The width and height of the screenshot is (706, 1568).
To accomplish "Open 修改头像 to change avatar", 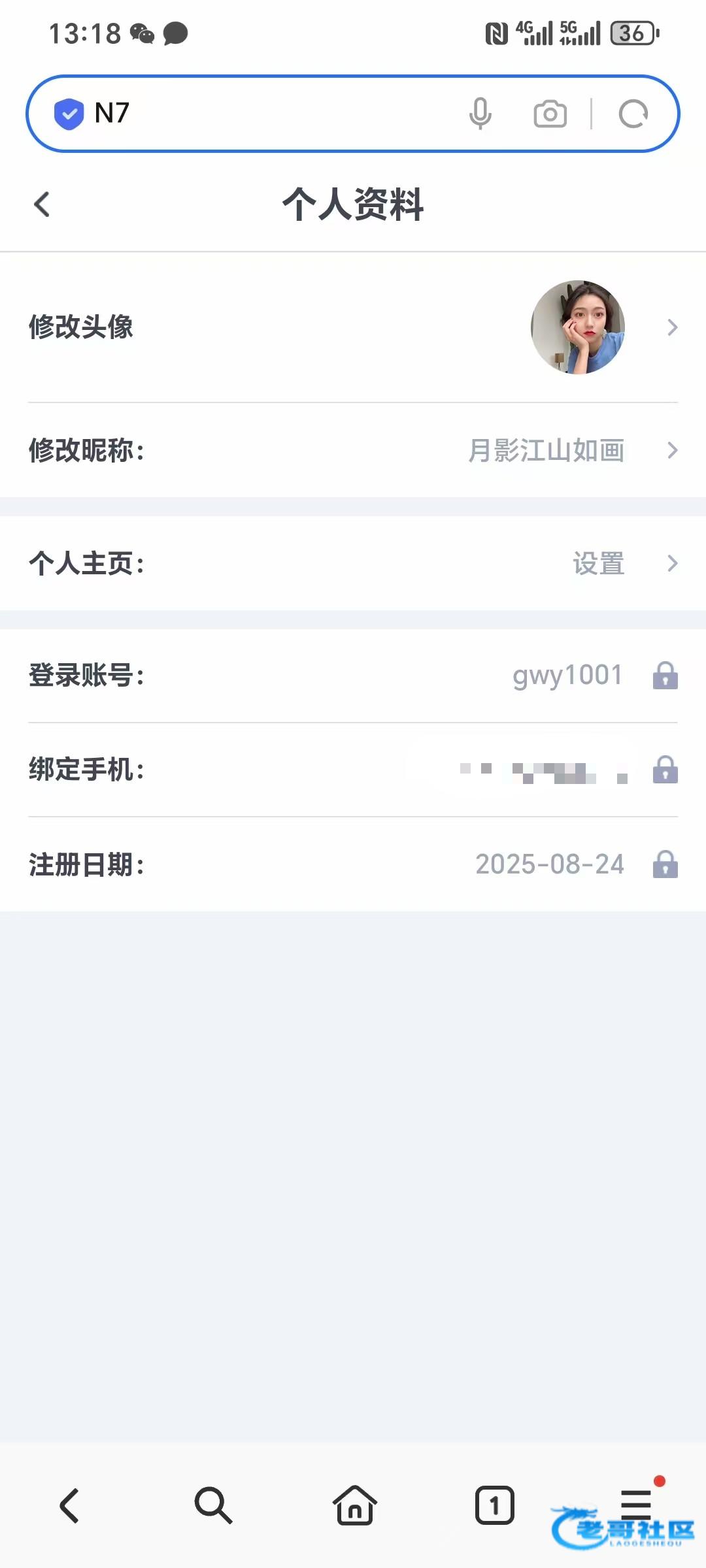I will [x=353, y=327].
